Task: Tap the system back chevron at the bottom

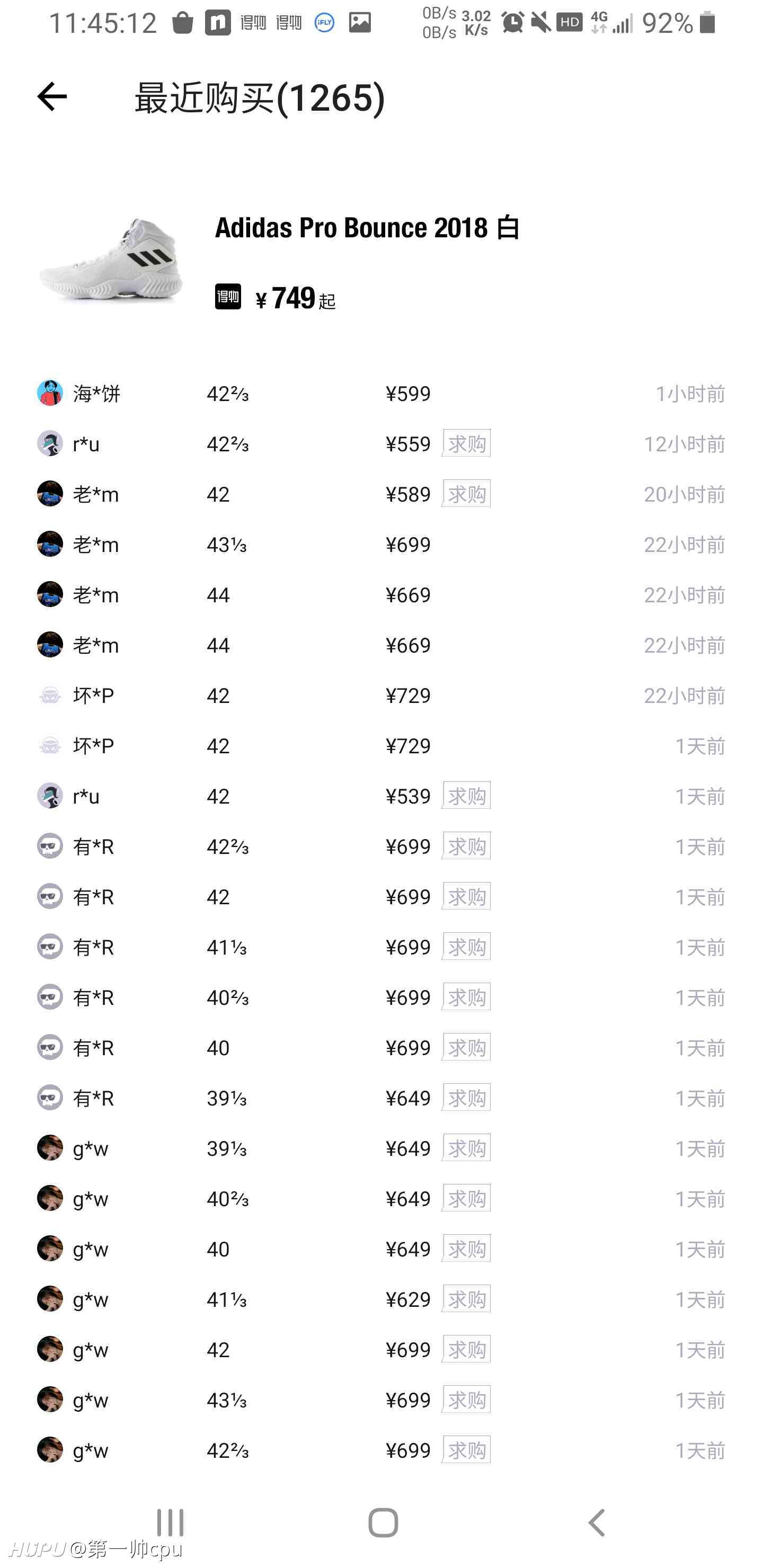Action: click(597, 1522)
